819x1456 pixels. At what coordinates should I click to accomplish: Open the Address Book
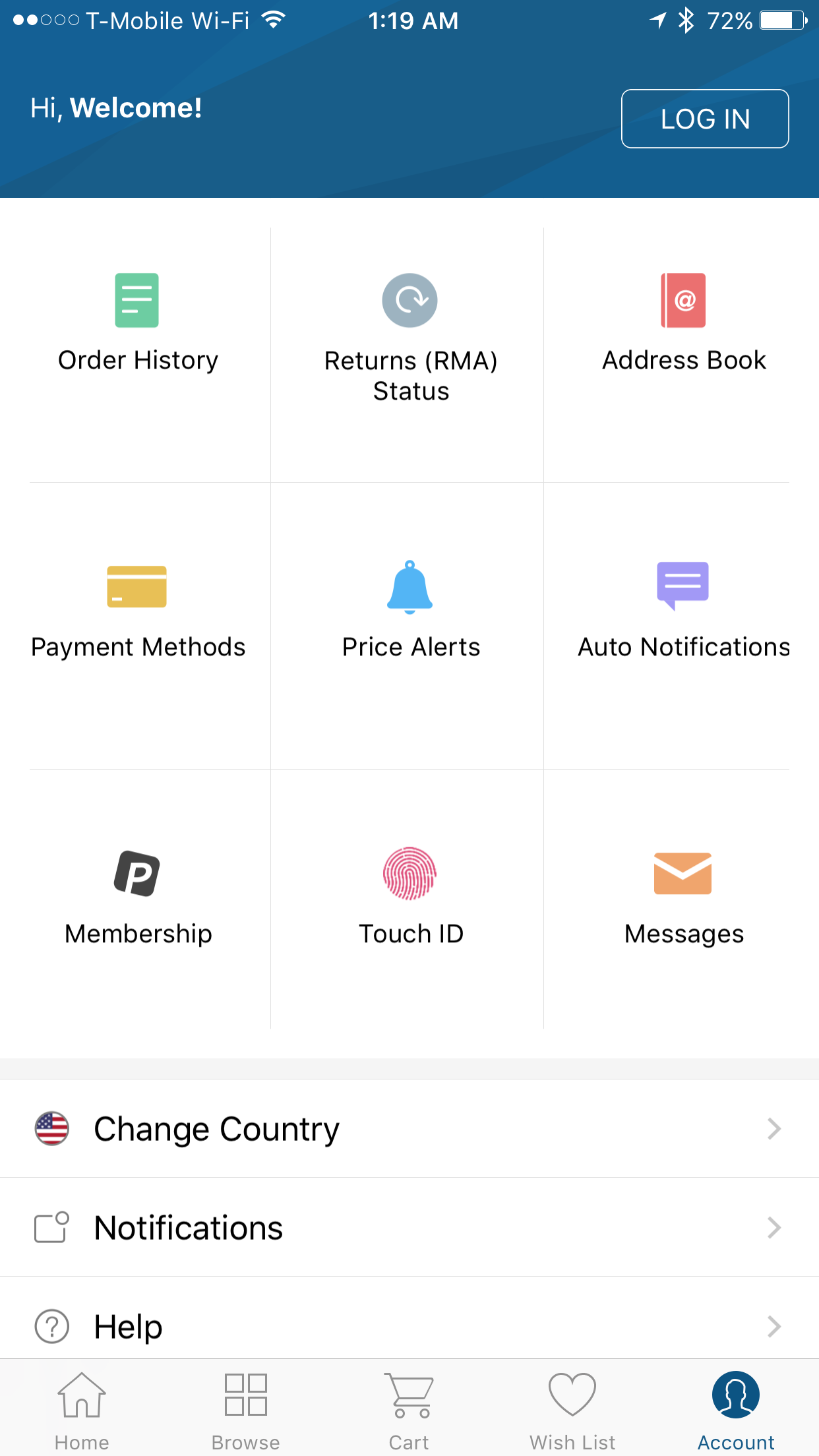[x=683, y=355]
